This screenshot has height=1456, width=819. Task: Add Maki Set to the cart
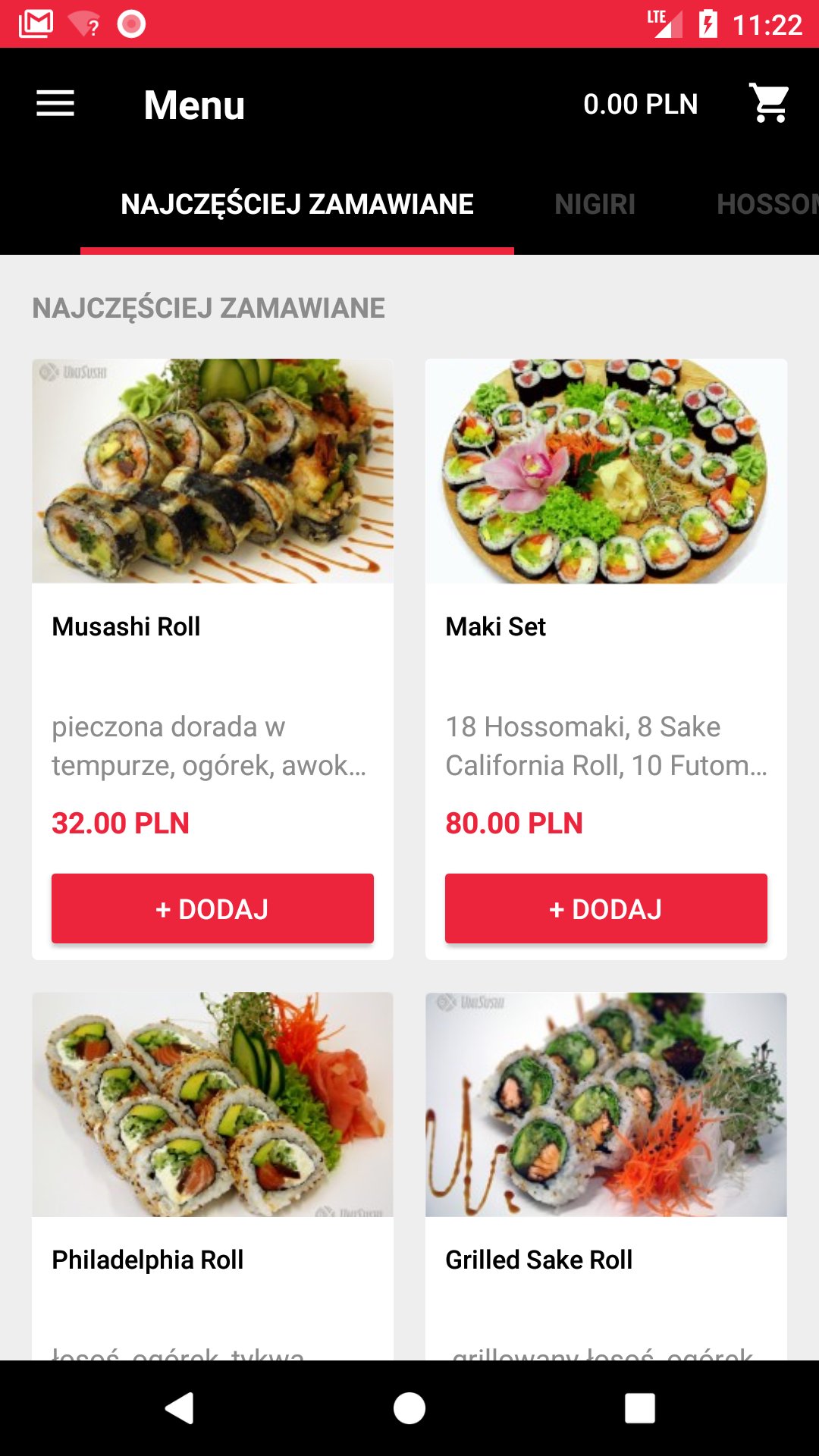pos(606,908)
